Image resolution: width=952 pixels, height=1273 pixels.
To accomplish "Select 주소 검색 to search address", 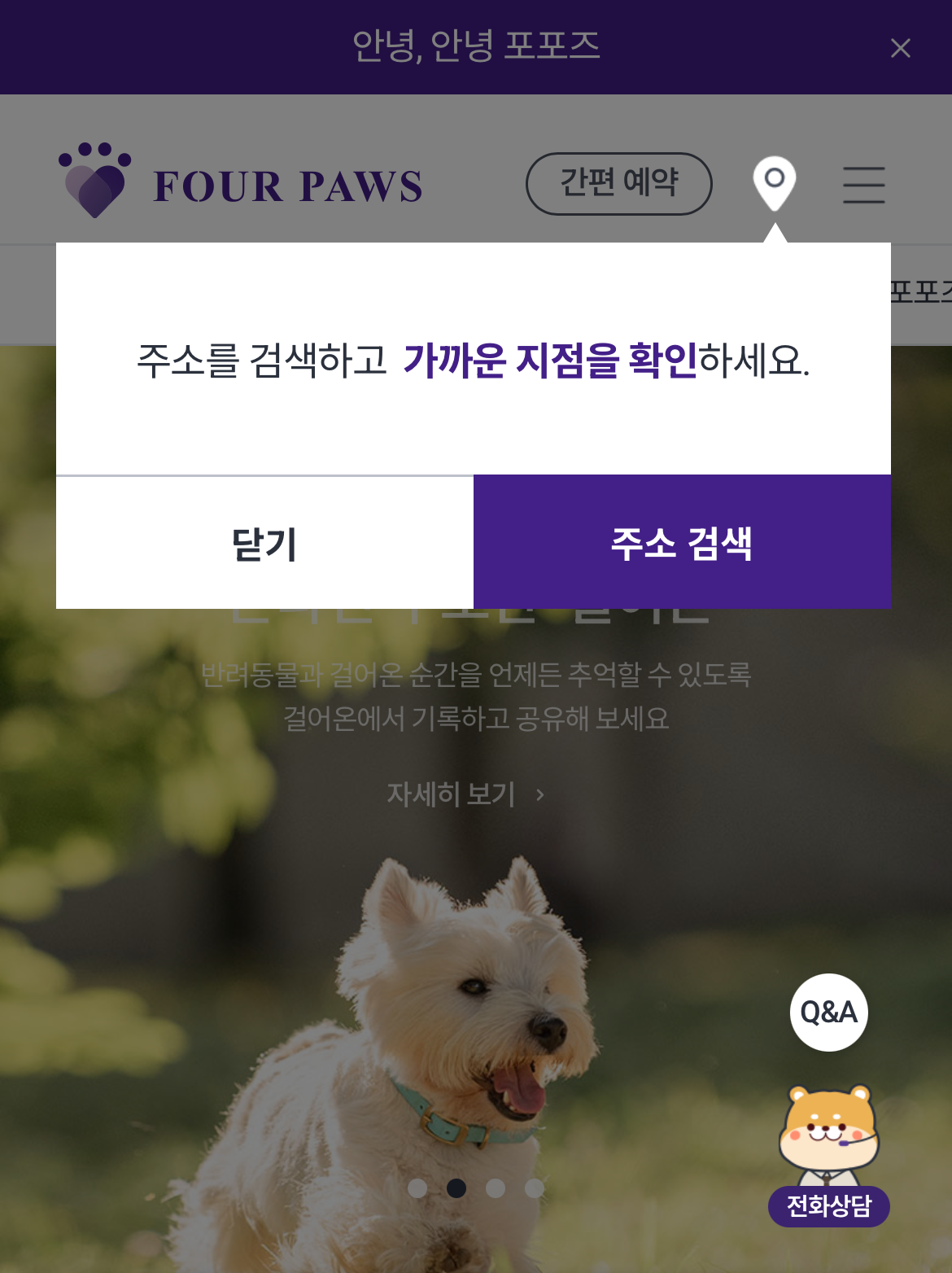I will click(x=682, y=543).
